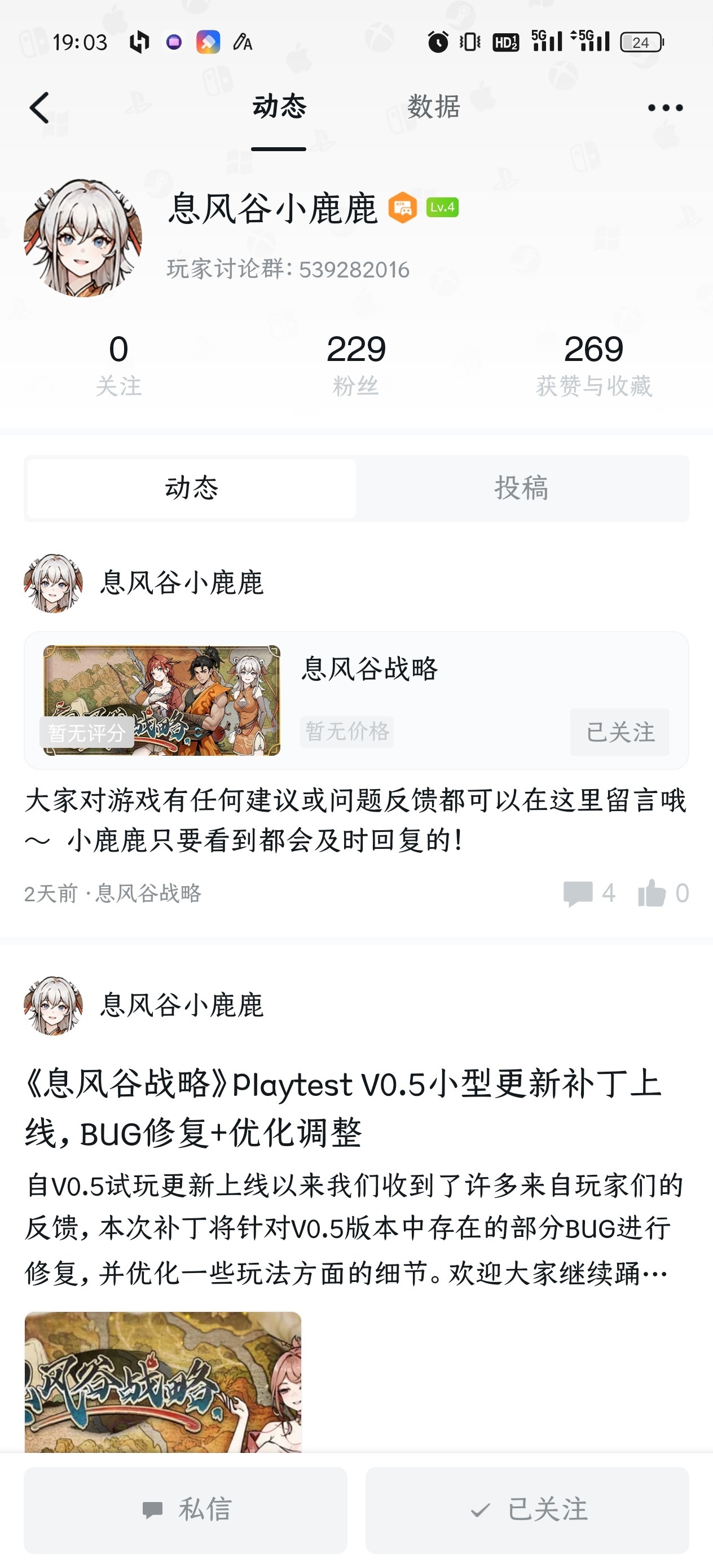Image resolution: width=713 pixels, height=1568 pixels.
Task: Send a private message via 私信
Action: (186, 1510)
